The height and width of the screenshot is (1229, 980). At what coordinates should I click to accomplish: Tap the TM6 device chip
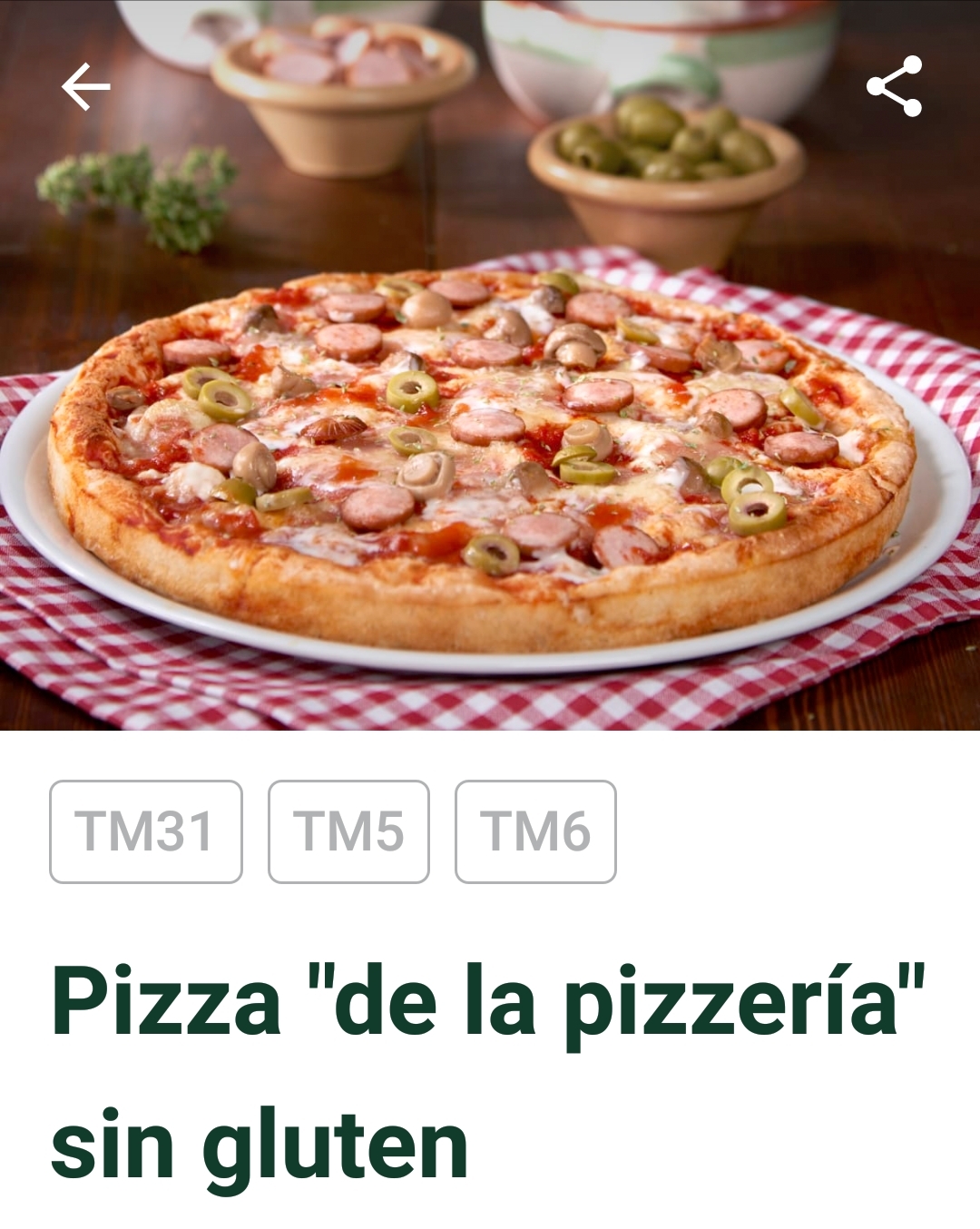pos(535,831)
